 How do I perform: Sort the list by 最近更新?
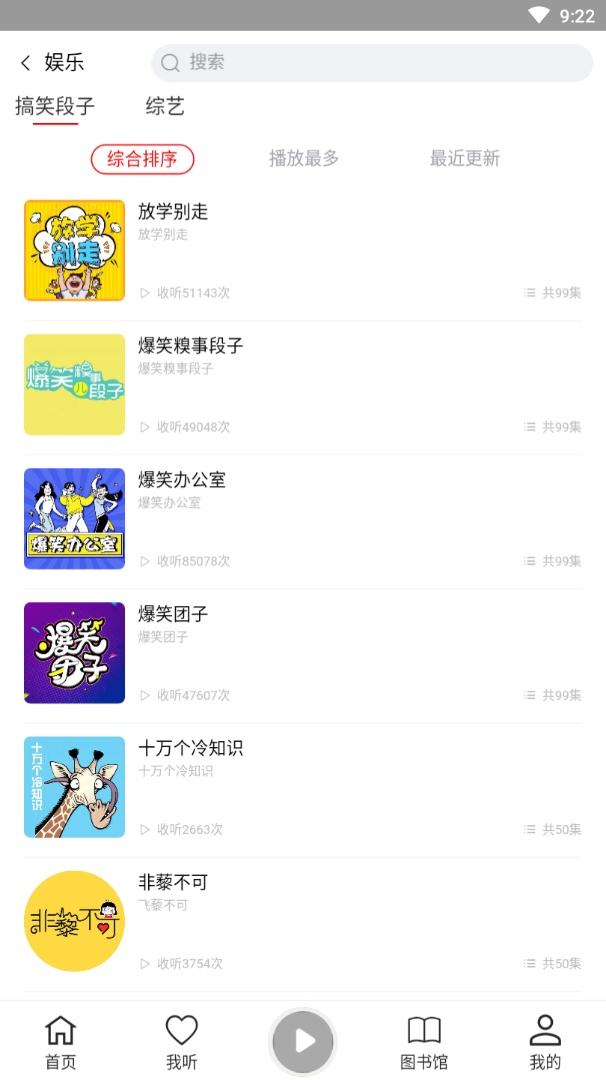[464, 159]
